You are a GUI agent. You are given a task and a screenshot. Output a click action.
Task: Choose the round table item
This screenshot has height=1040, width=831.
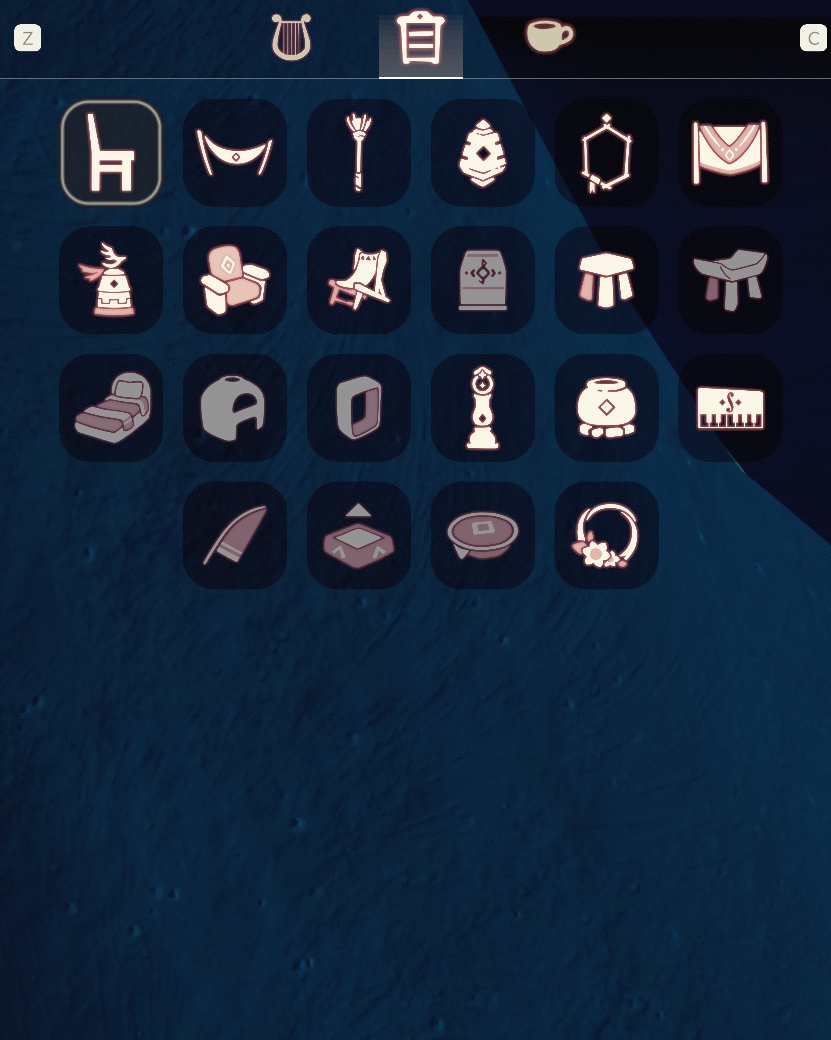[x=483, y=535]
